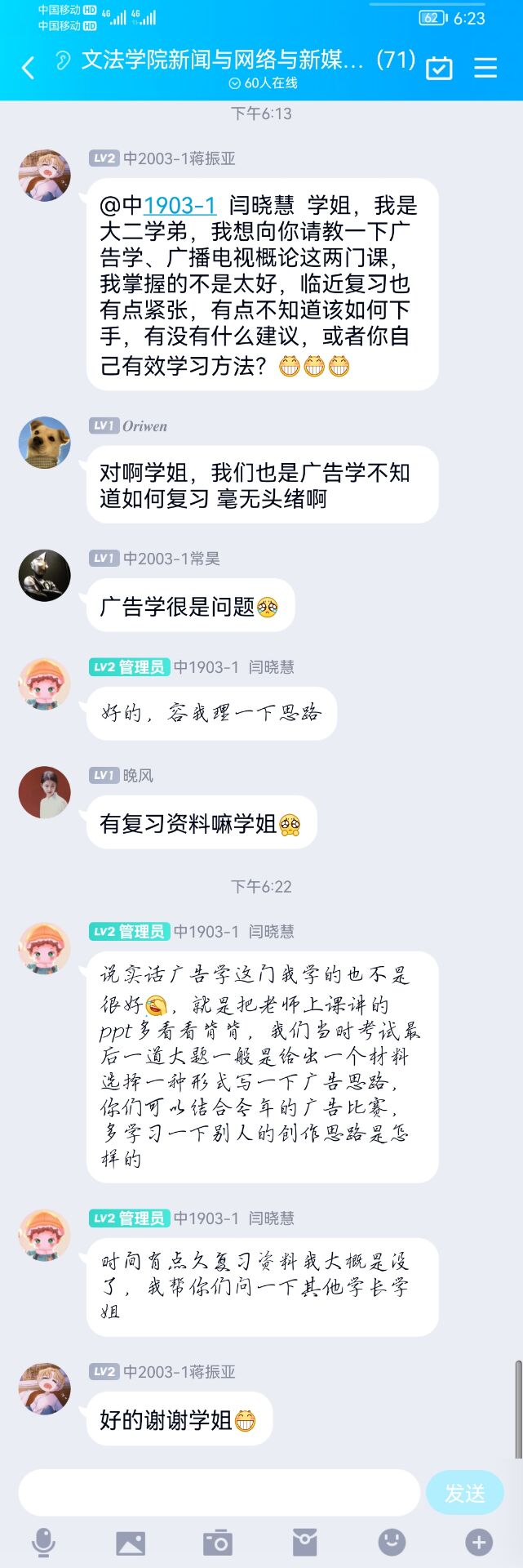Open the red packet icon

(x=304, y=1543)
